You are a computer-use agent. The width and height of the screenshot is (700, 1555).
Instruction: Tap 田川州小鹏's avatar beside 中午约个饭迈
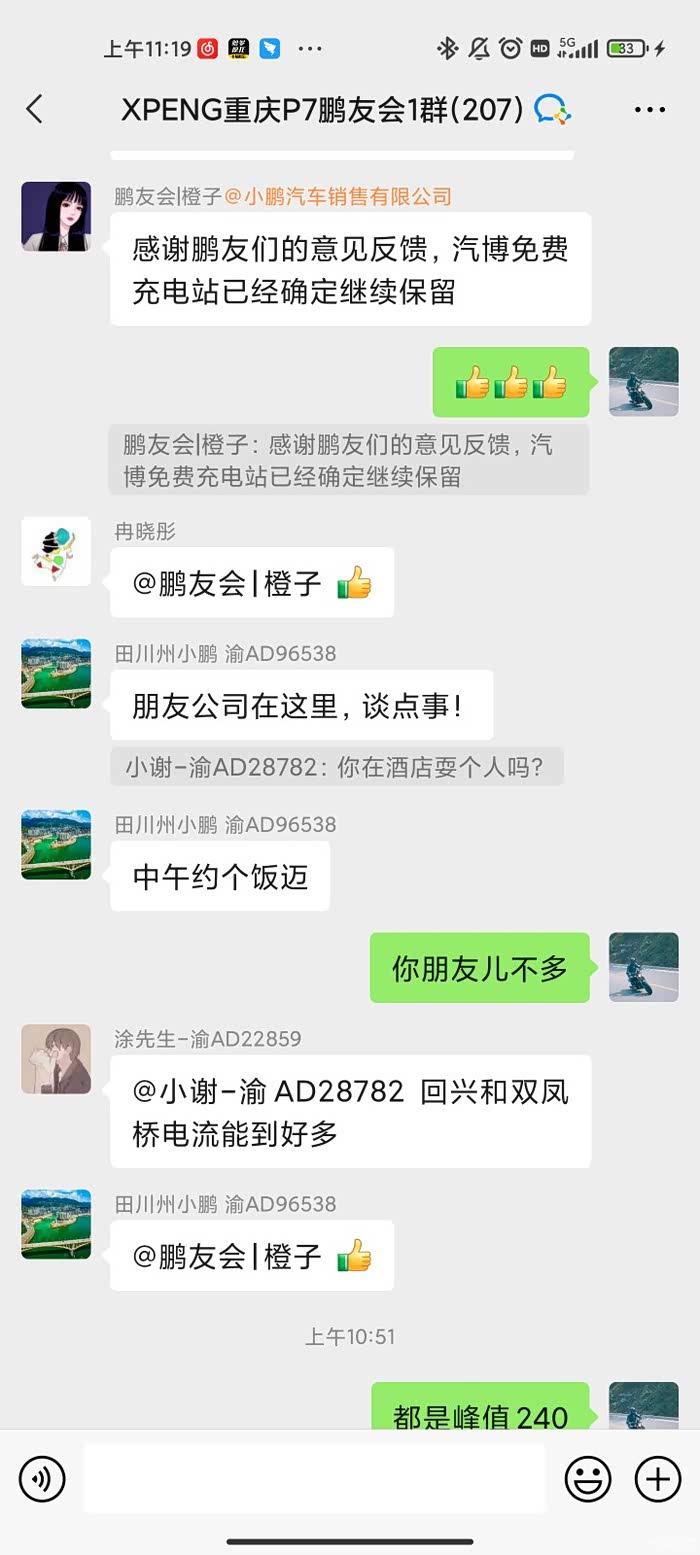click(56, 845)
